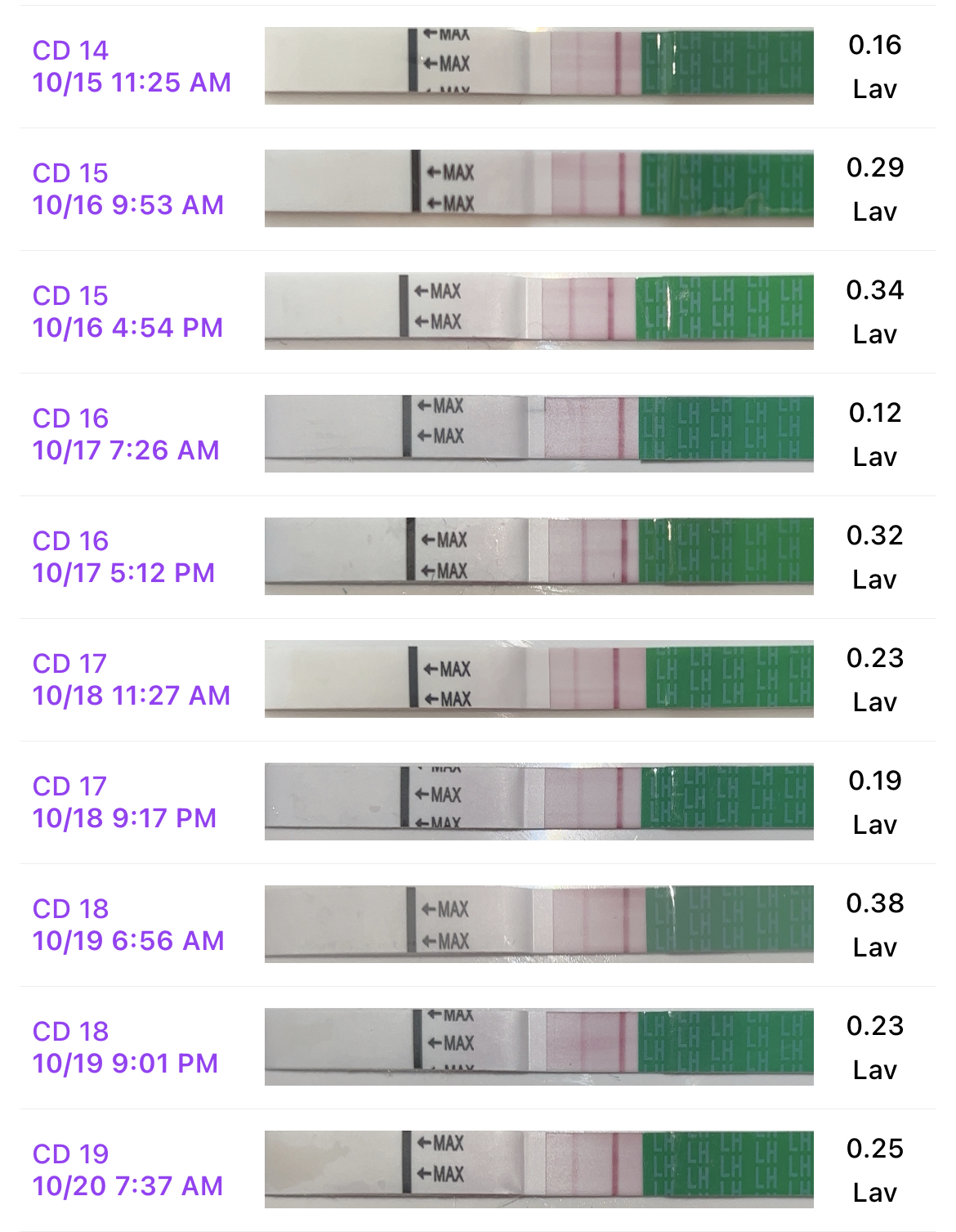Open the 10/15 11:25 AM test entry

click(131, 66)
